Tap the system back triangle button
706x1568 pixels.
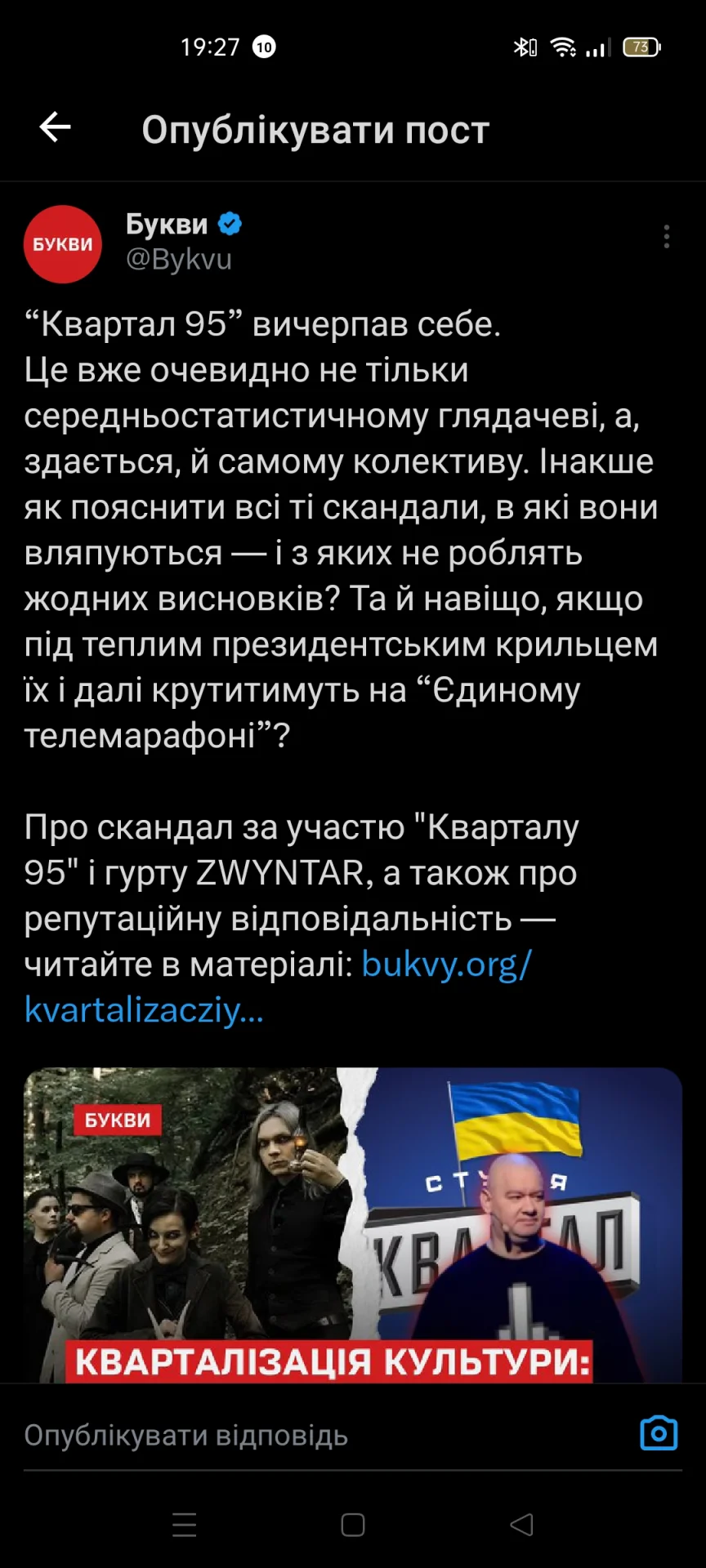click(521, 1525)
